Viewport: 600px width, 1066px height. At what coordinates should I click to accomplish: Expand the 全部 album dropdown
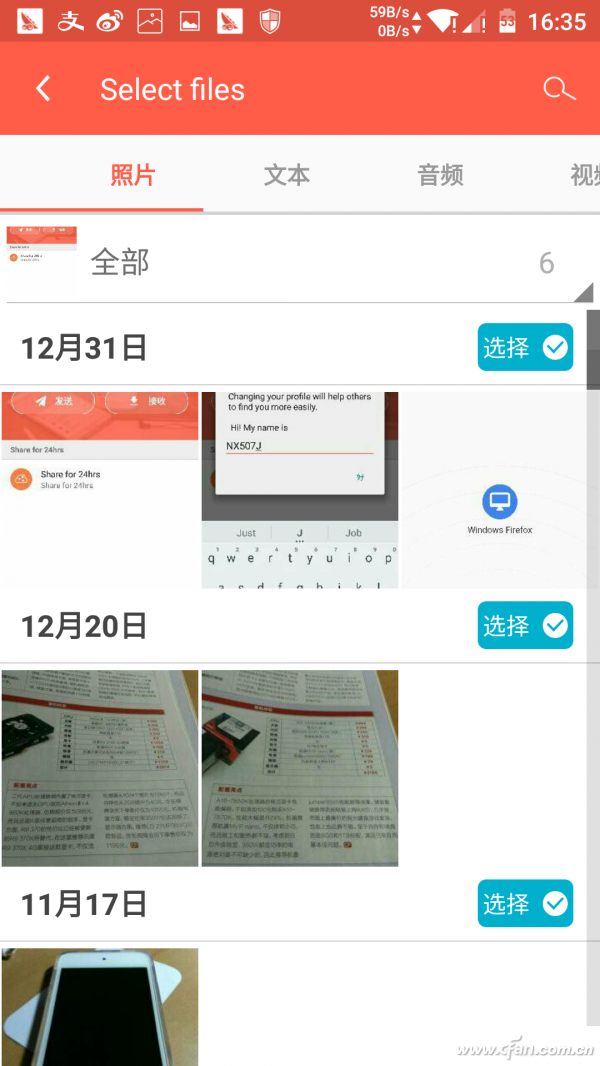[x=300, y=262]
